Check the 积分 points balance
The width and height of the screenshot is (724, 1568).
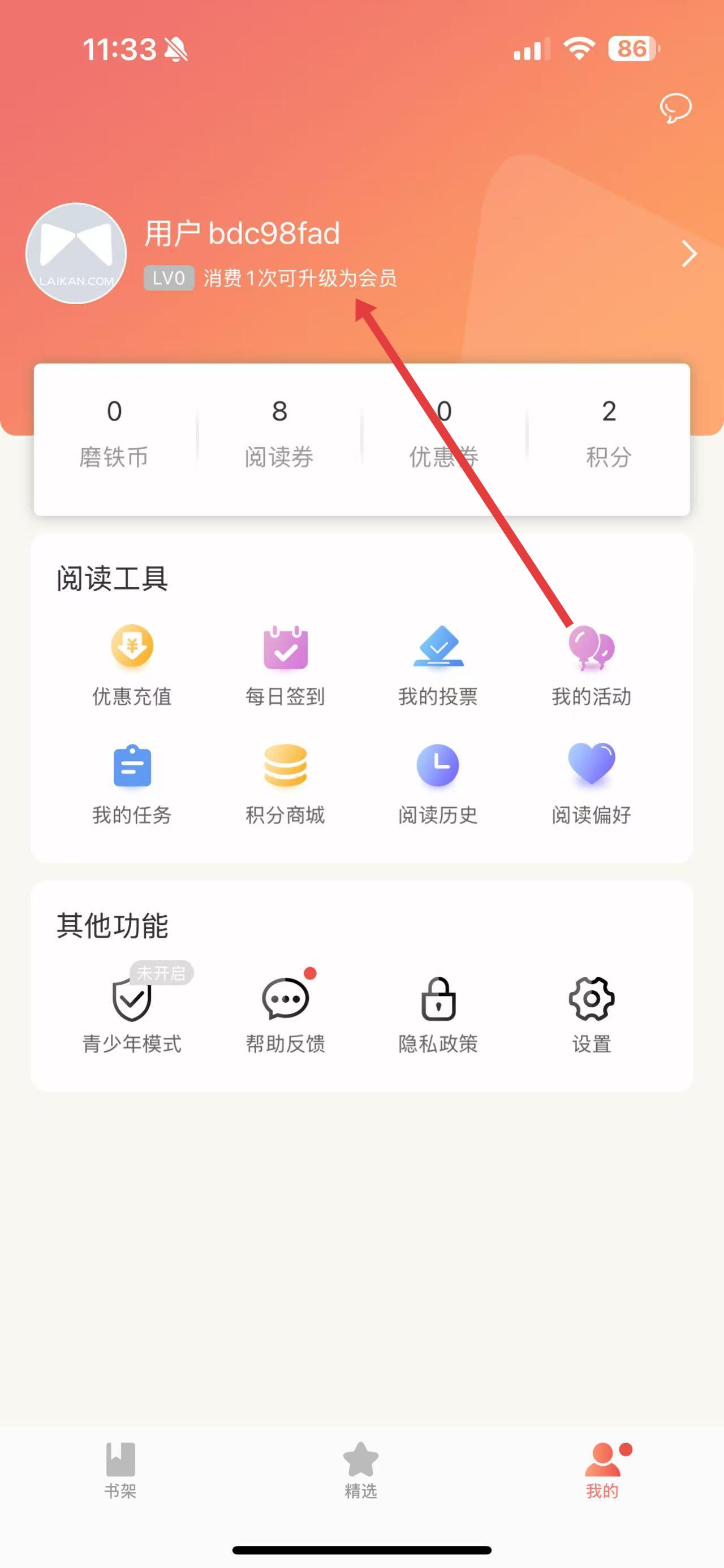pos(608,432)
